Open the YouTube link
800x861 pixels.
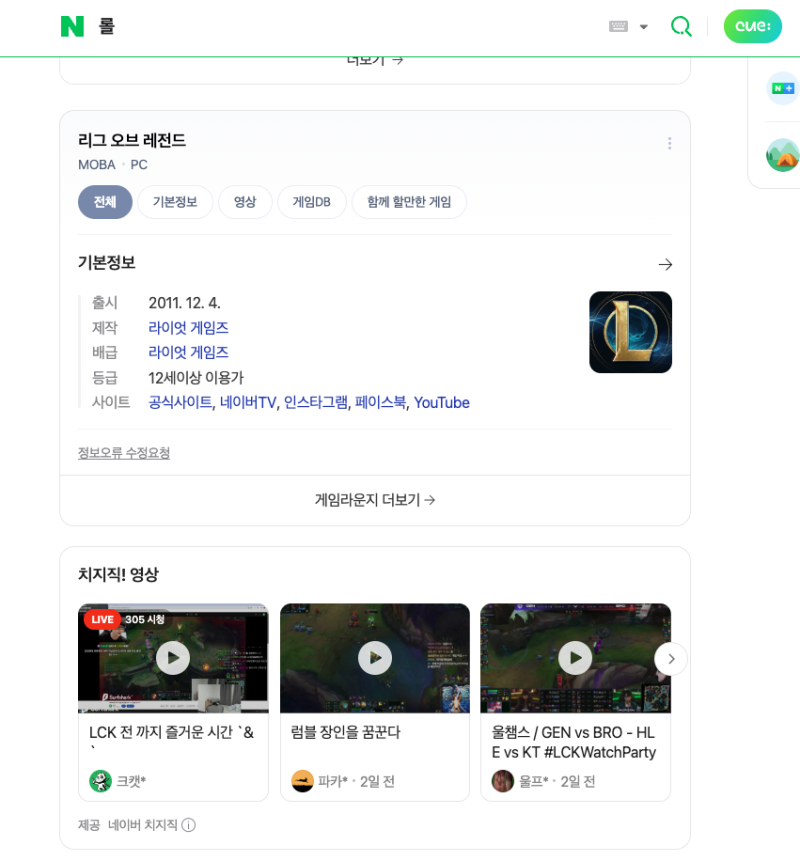click(441, 403)
